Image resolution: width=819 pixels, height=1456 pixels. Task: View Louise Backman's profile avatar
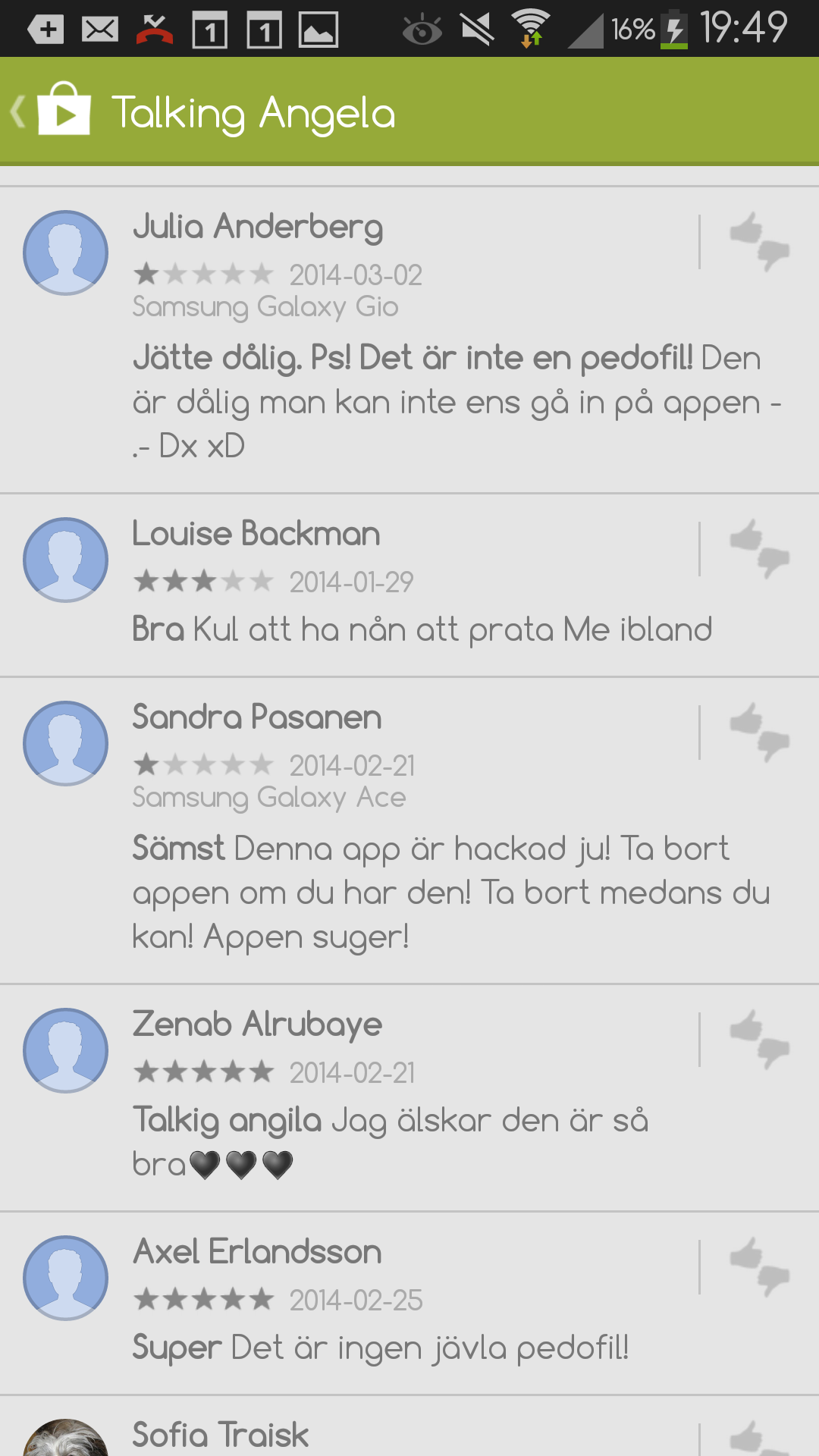[66, 560]
